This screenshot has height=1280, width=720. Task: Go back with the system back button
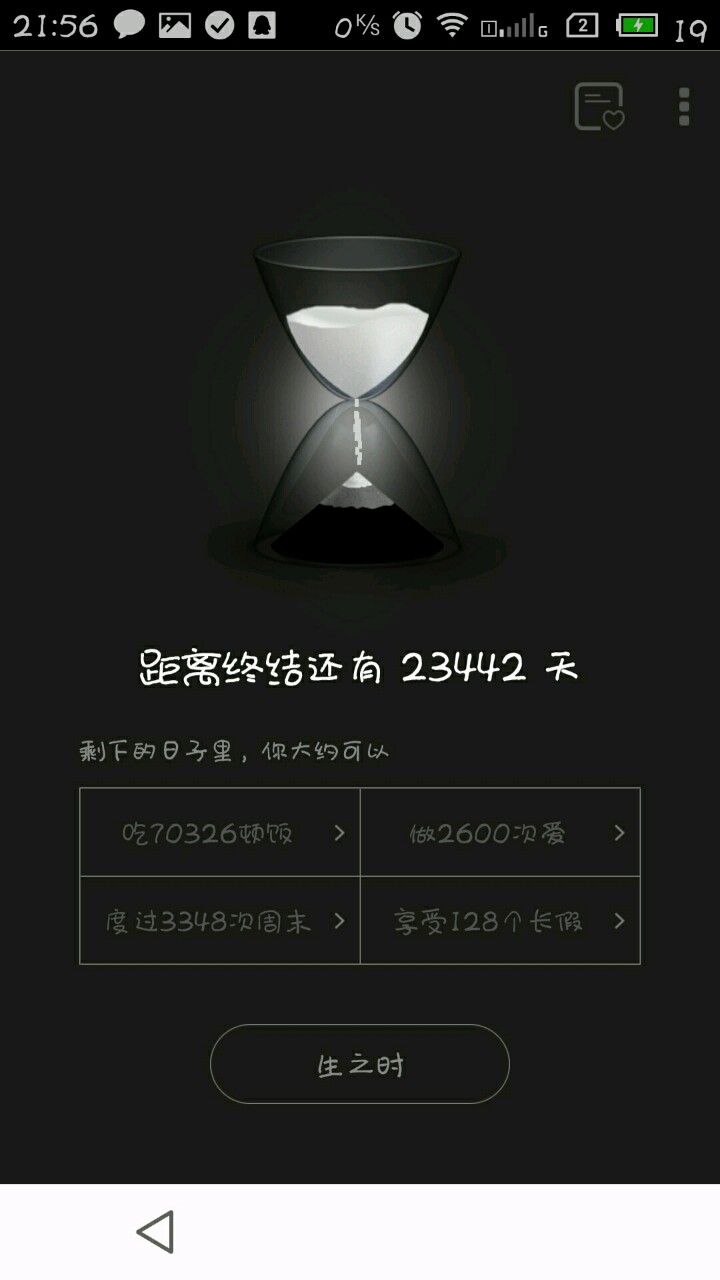tap(156, 1231)
